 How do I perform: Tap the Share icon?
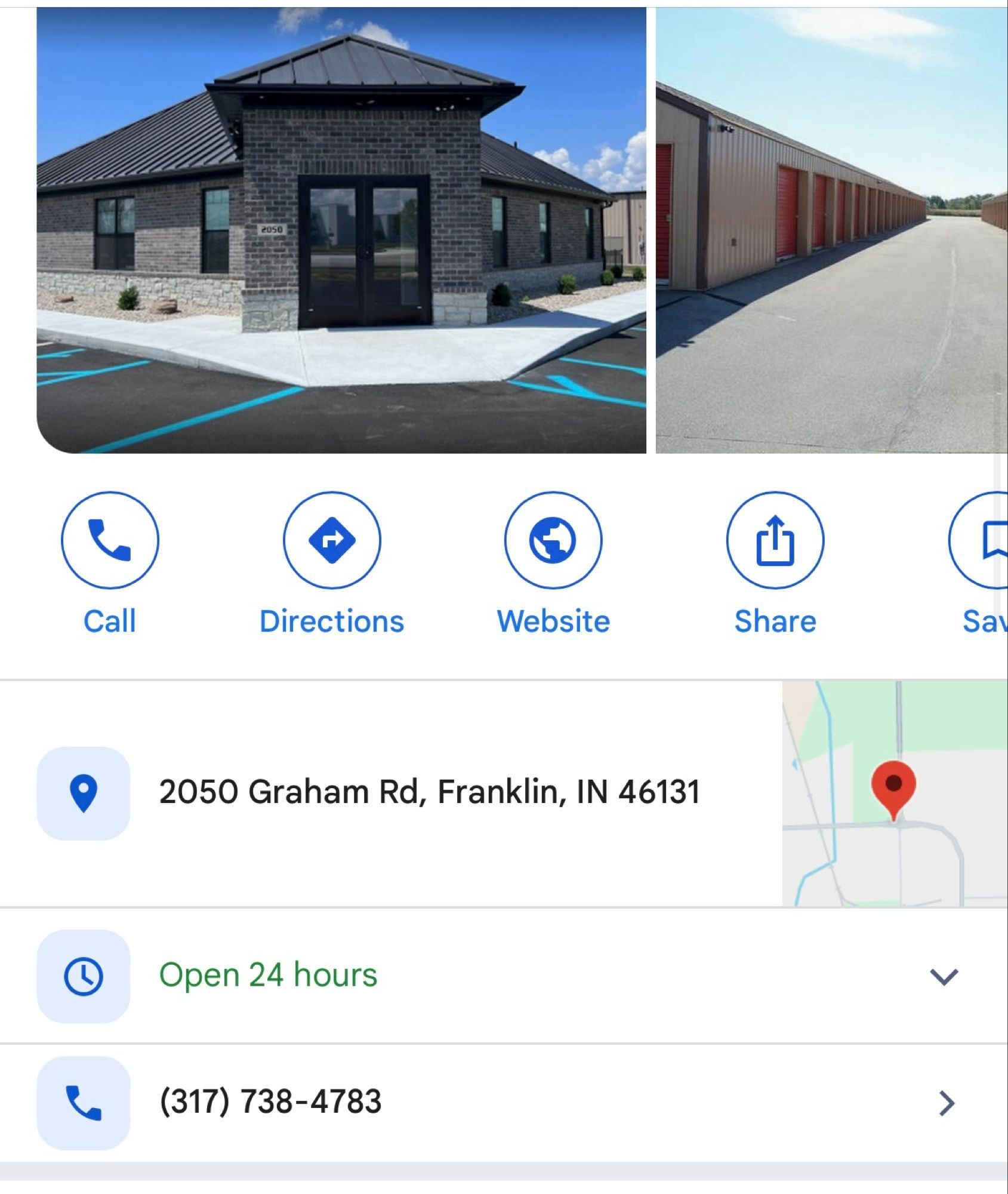pos(775,539)
